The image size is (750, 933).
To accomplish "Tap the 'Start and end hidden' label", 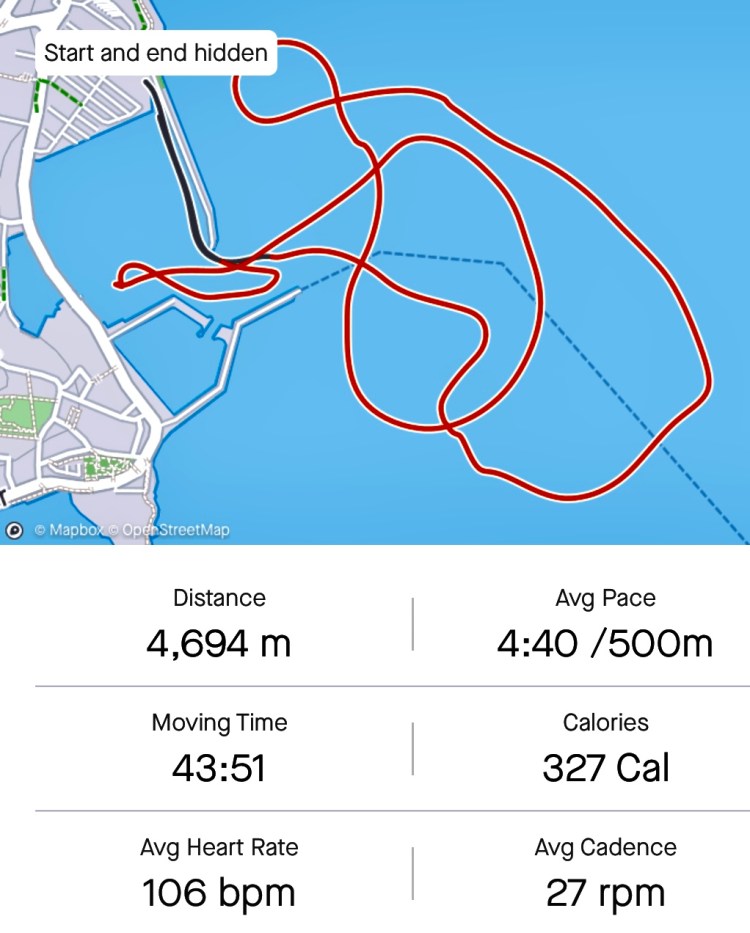I will 156,53.
